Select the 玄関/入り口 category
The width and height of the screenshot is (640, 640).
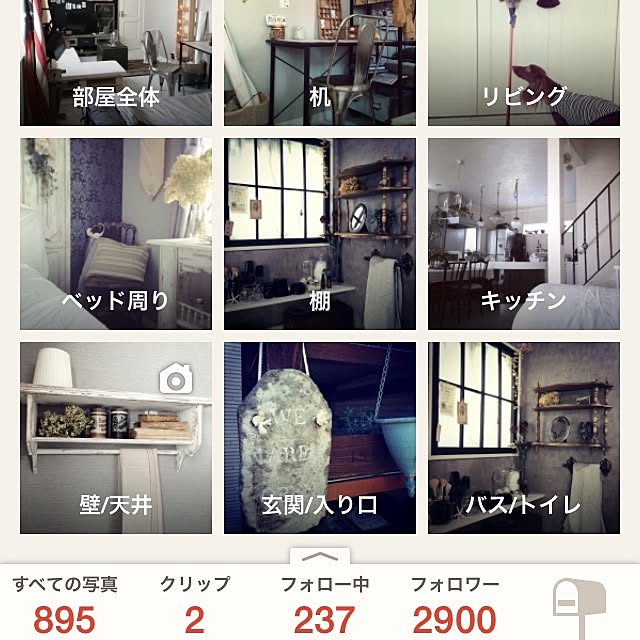tap(320, 438)
